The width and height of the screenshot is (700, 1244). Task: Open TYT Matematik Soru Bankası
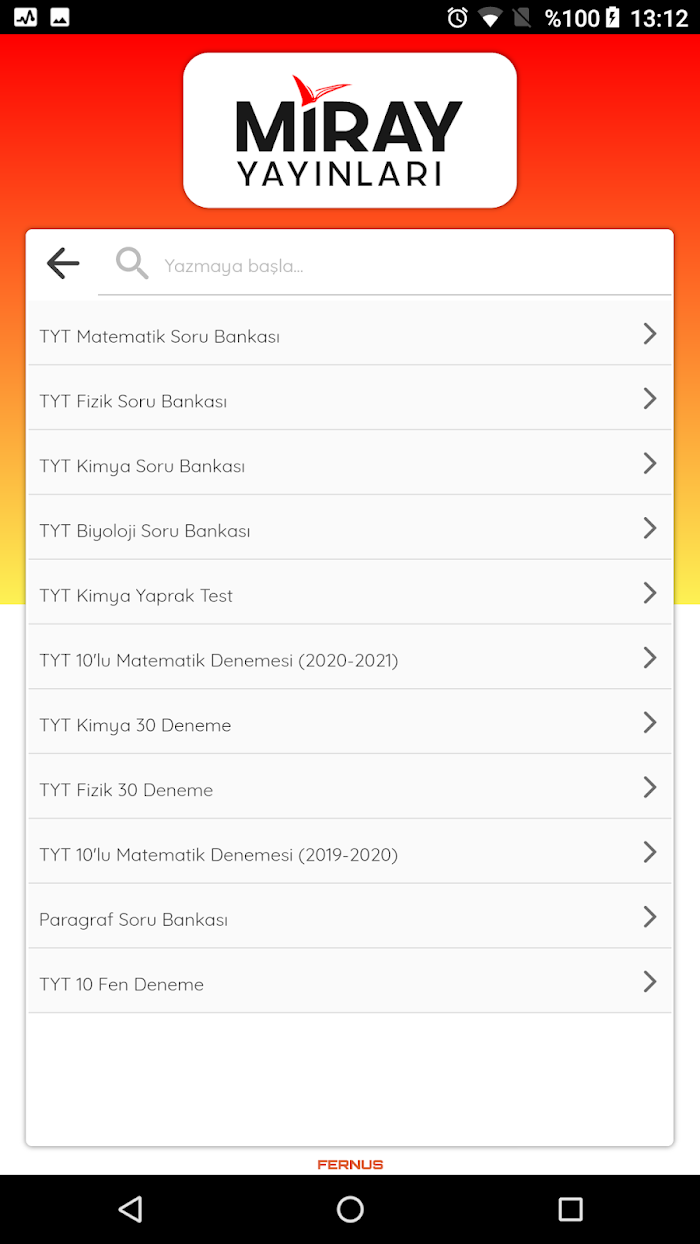[350, 333]
